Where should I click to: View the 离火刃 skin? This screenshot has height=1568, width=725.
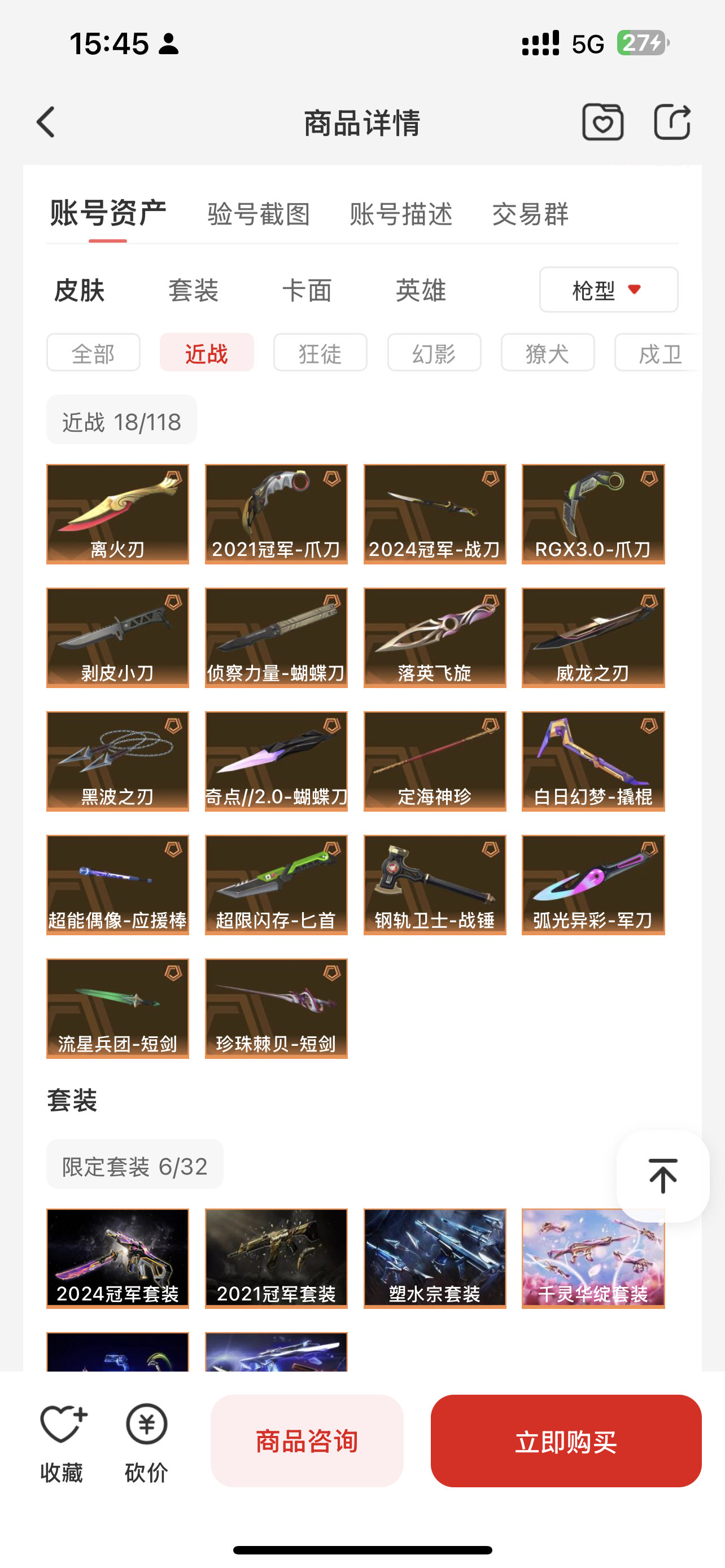[x=117, y=514]
